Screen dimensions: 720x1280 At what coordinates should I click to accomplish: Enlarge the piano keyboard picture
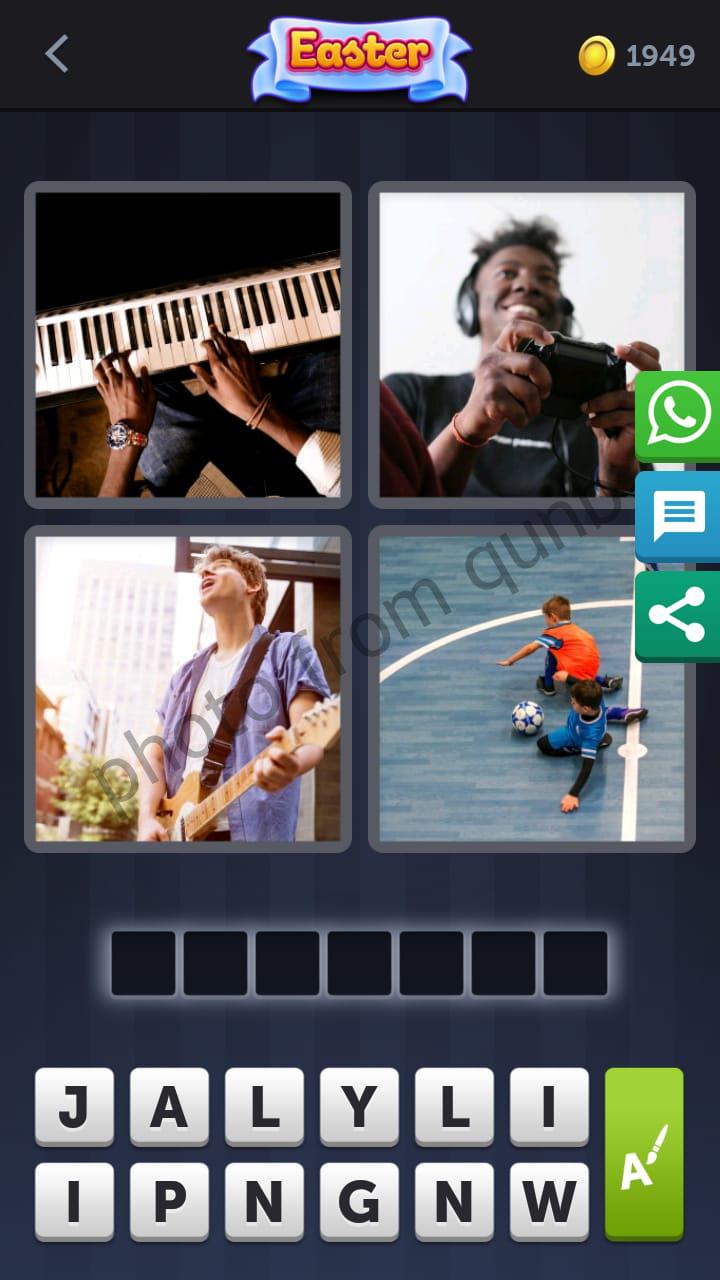[188, 344]
